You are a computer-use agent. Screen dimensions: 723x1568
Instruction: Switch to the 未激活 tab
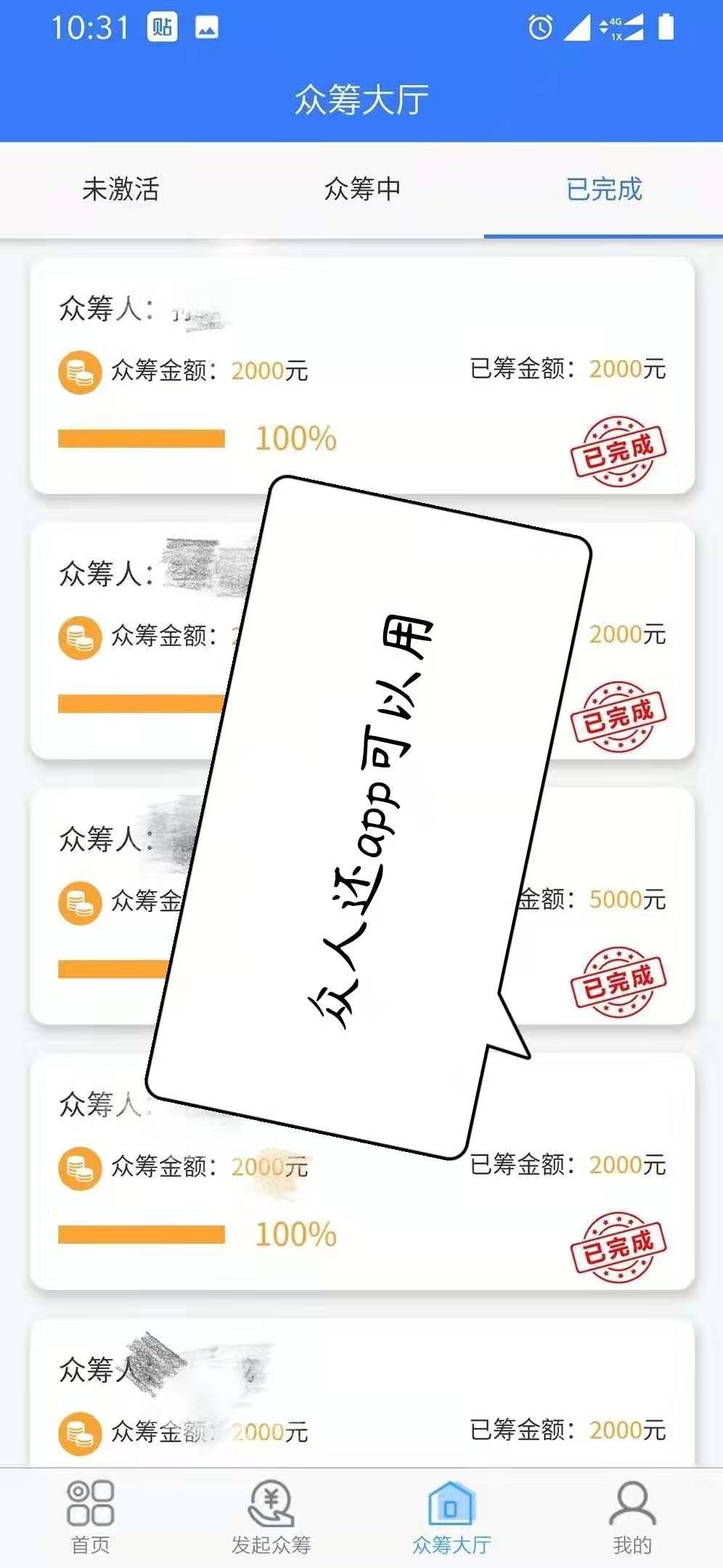(x=120, y=189)
